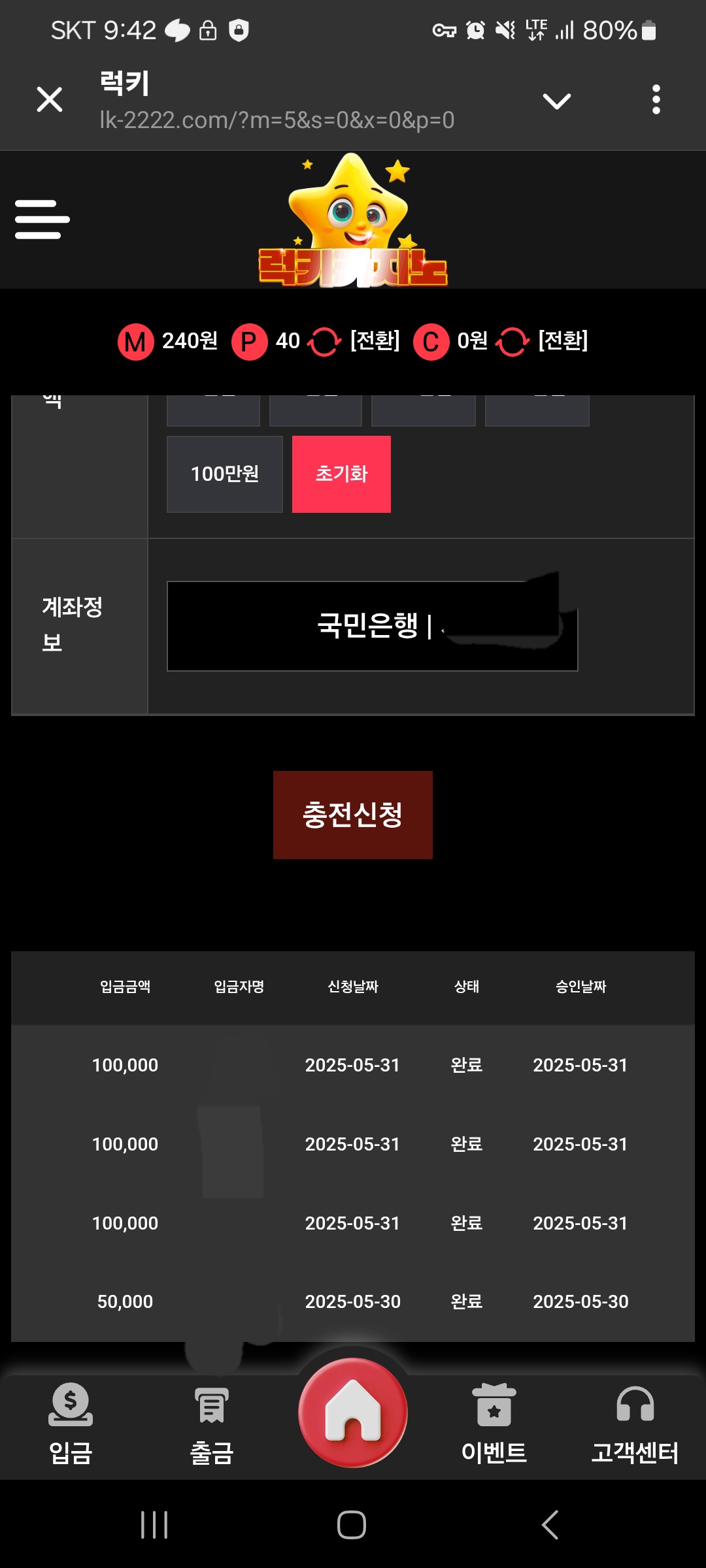
Task: Reset amount with 초기화 button
Action: [341, 474]
